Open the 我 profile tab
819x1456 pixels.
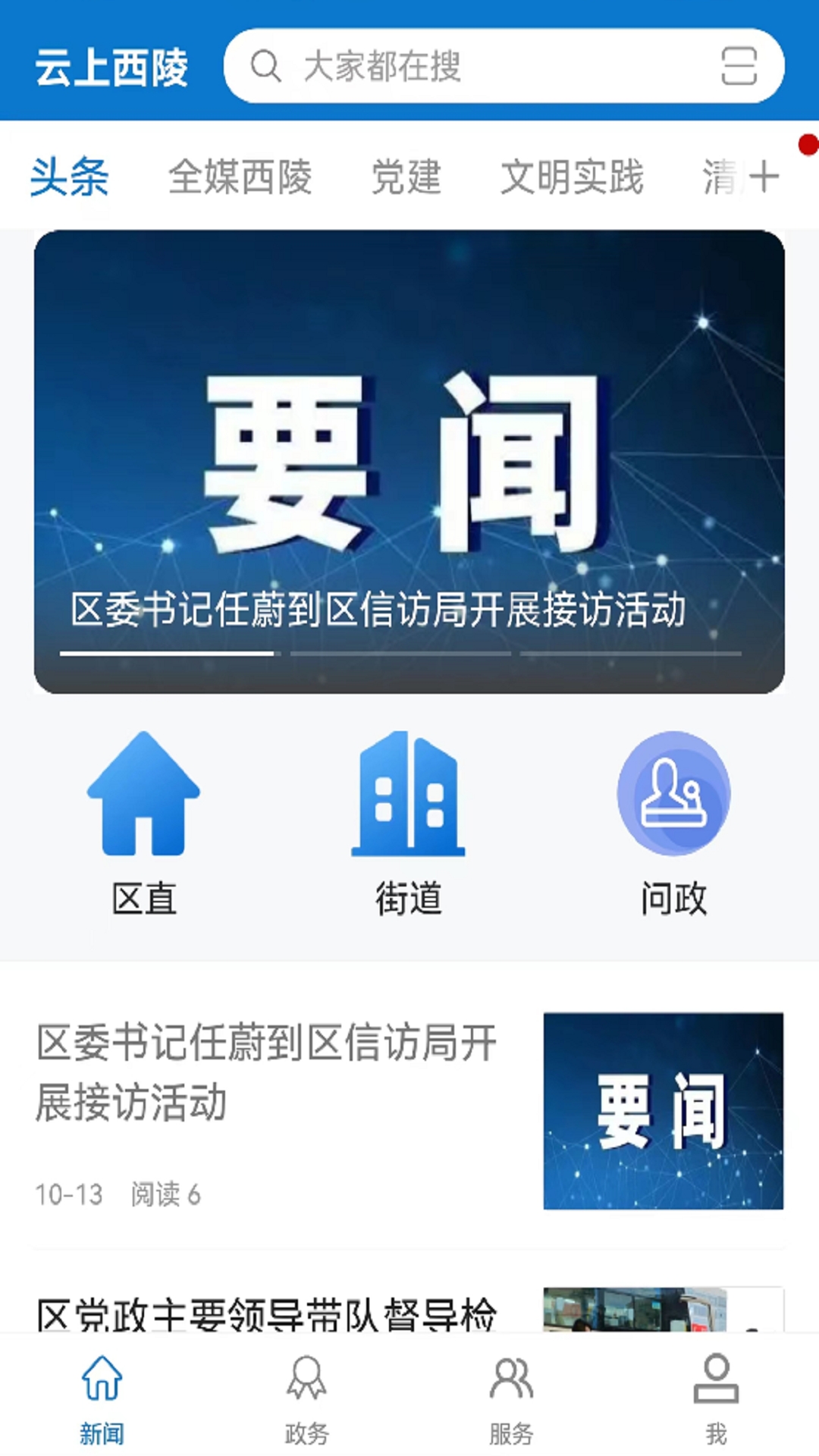pyautogui.click(x=716, y=1400)
